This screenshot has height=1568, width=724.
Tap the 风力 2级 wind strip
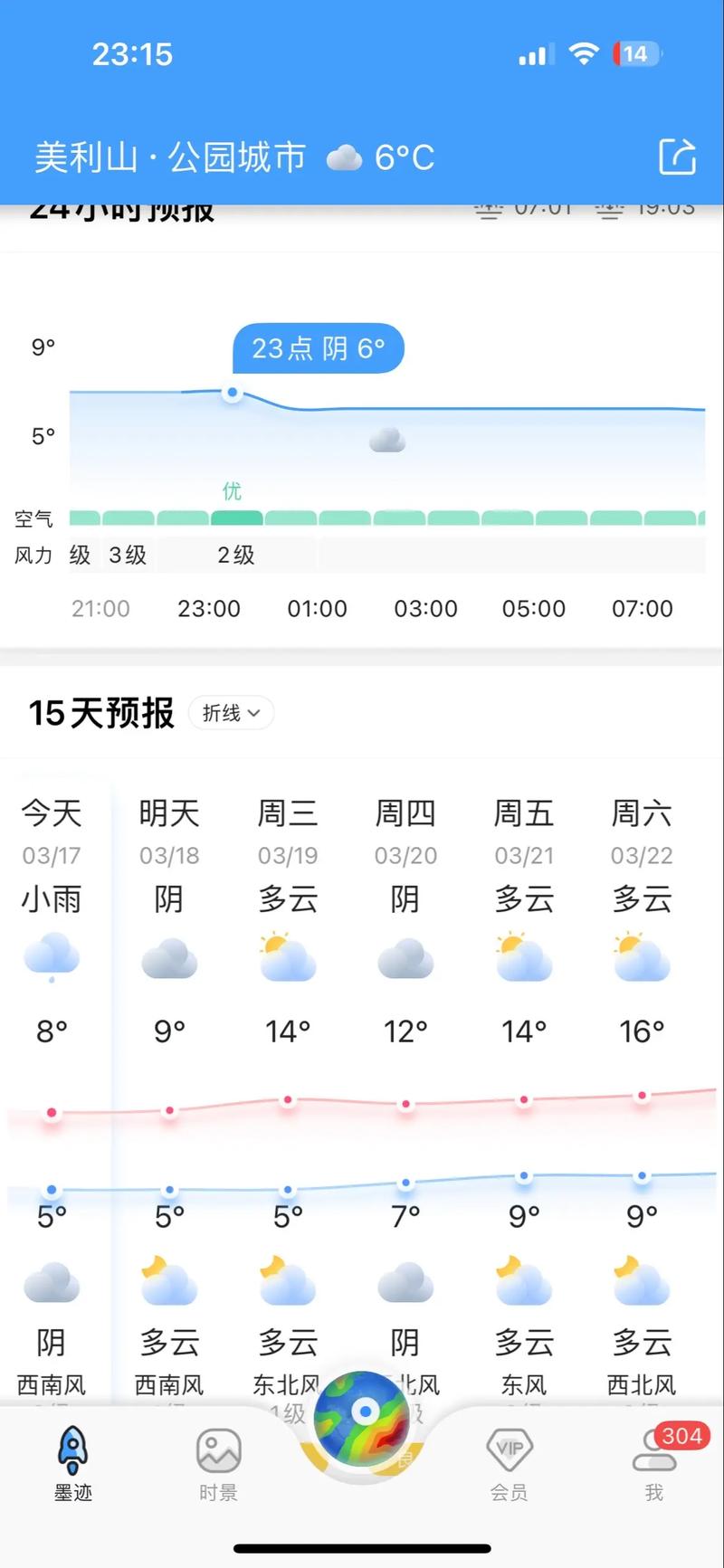[x=234, y=555]
